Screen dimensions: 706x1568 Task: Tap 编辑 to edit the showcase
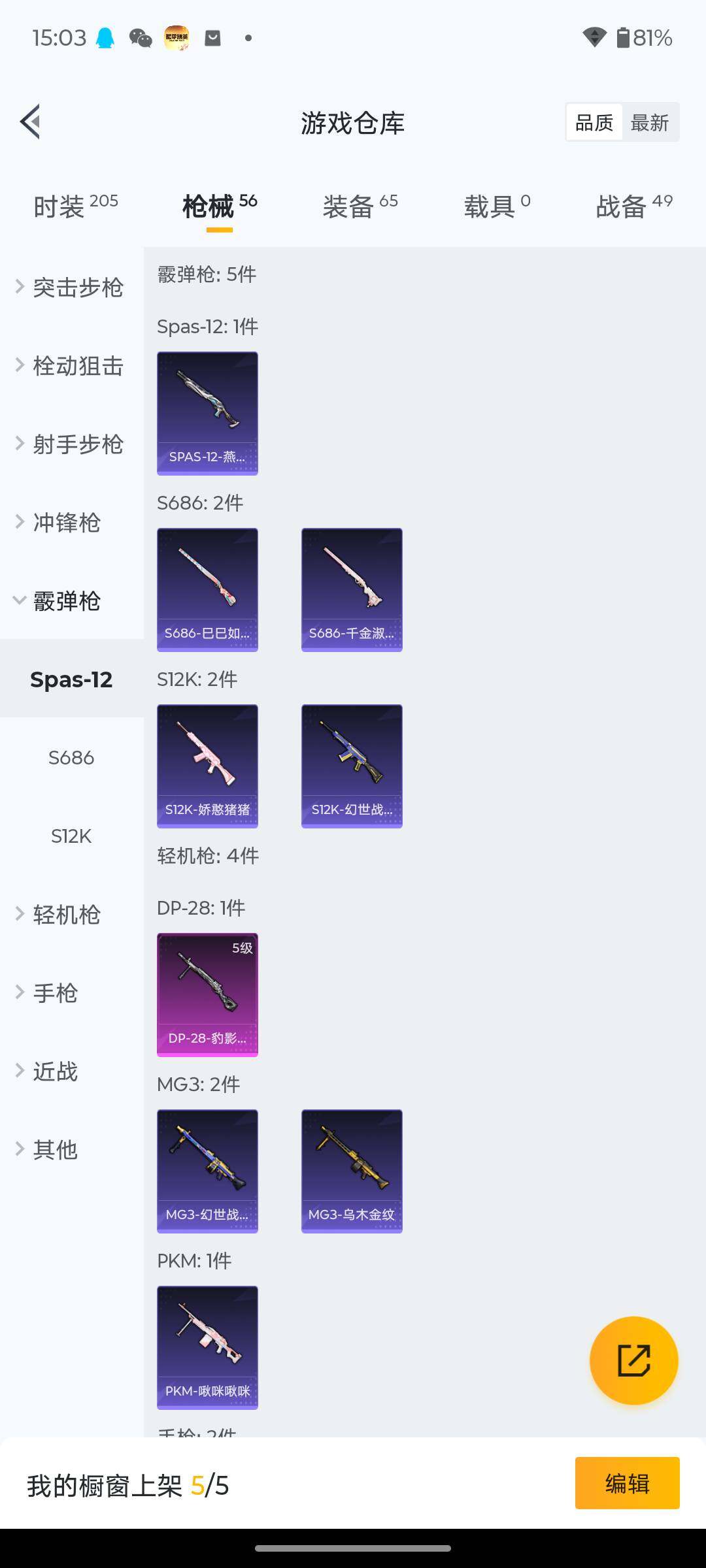click(x=627, y=1483)
